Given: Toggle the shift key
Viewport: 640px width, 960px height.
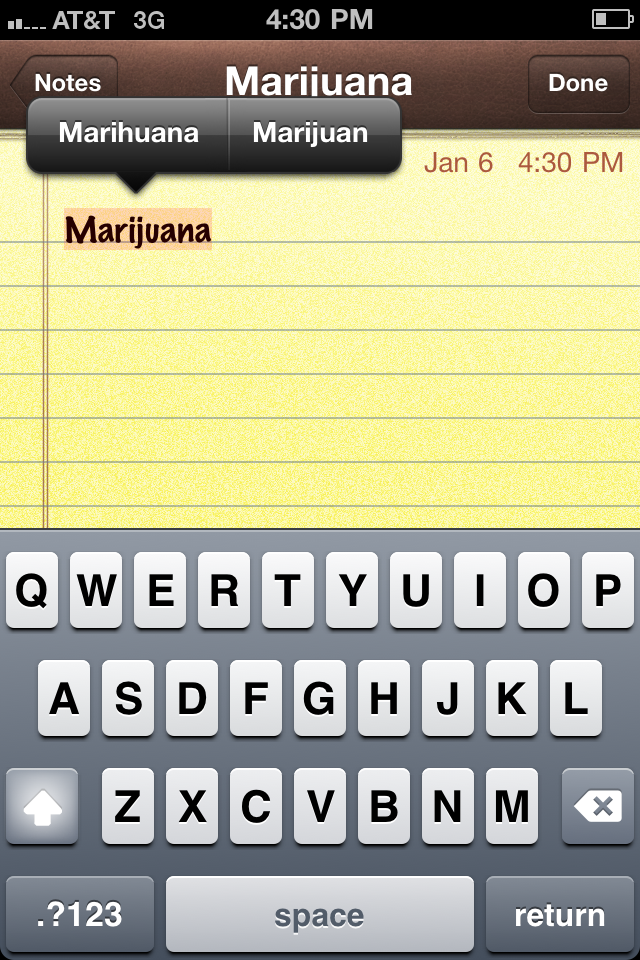Looking at the screenshot, I should [42, 806].
